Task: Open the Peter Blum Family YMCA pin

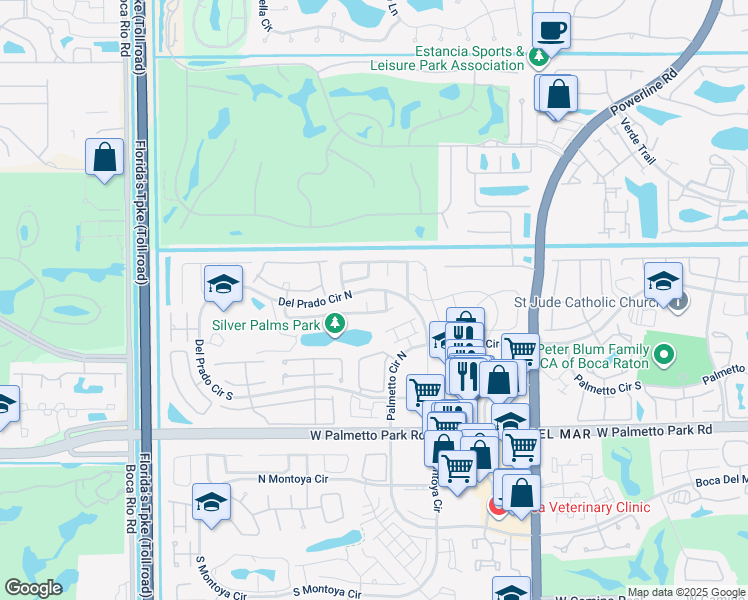Action: click(x=664, y=356)
